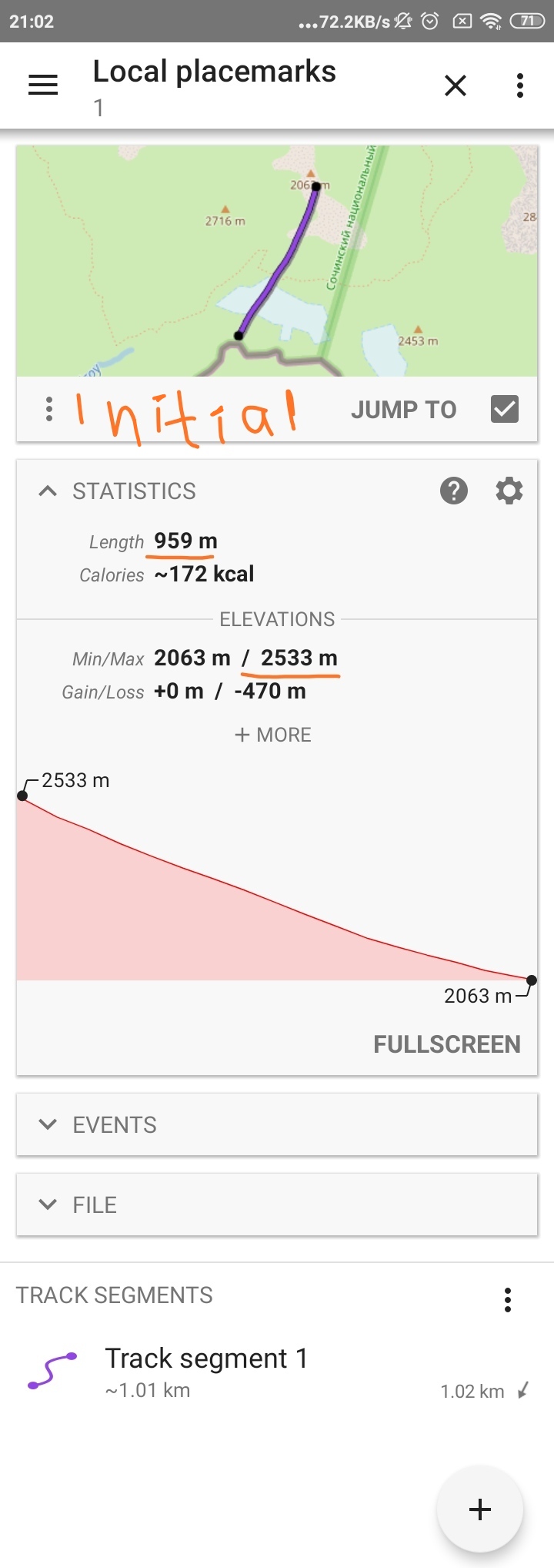554x1568 pixels.
Task: Tap JUMP TO button
Action: 403,410
